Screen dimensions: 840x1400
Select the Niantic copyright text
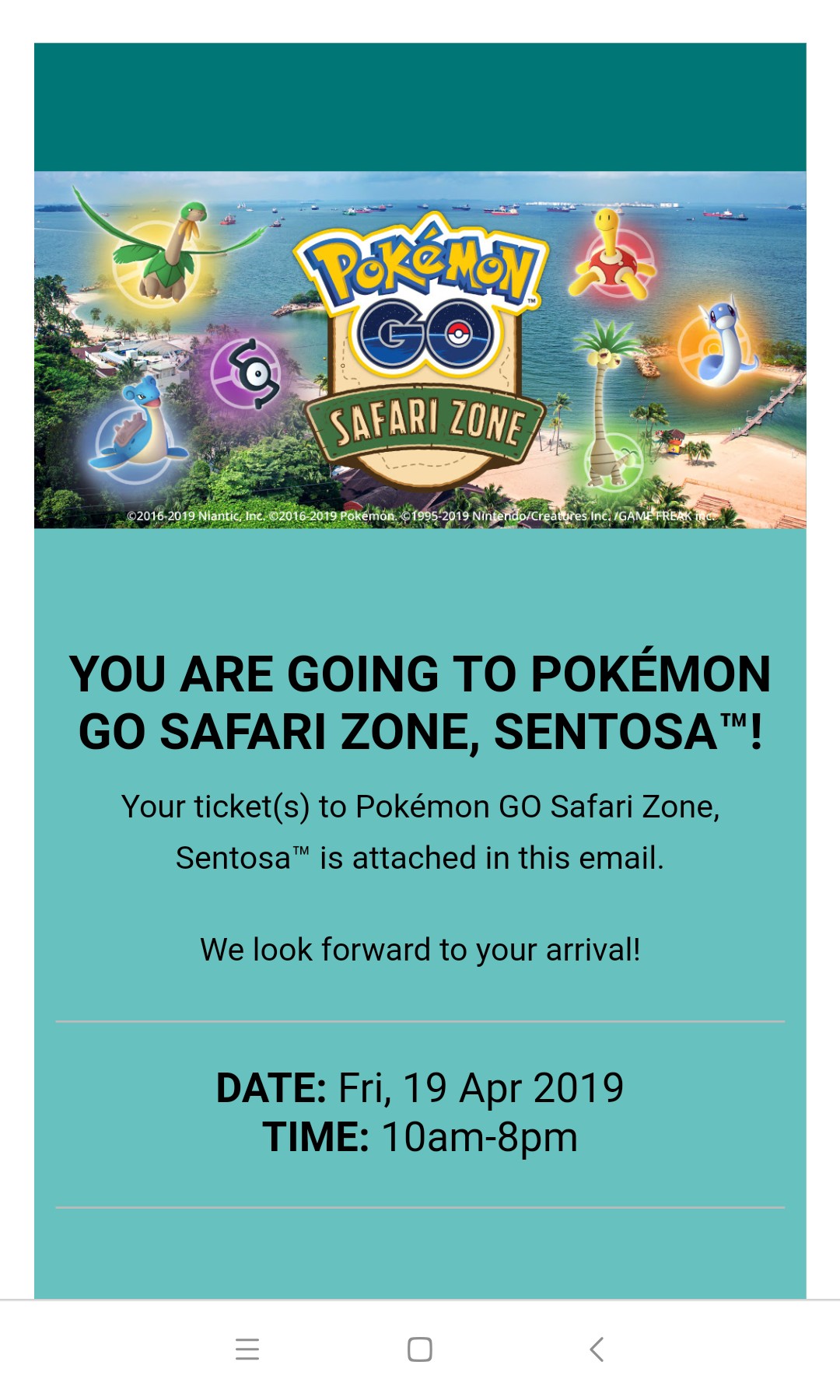(420, 515)
